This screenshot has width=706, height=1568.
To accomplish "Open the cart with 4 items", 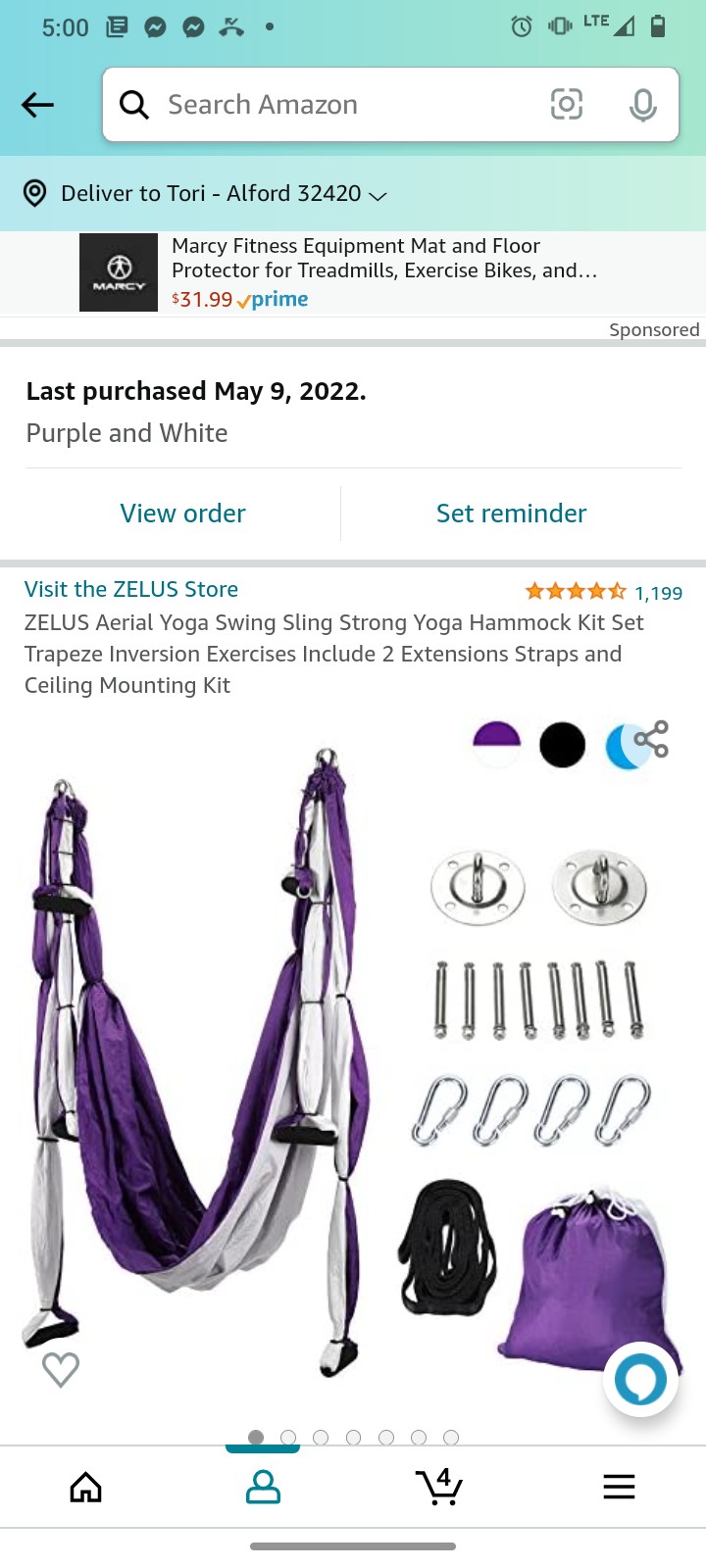I will (439, 1487).
